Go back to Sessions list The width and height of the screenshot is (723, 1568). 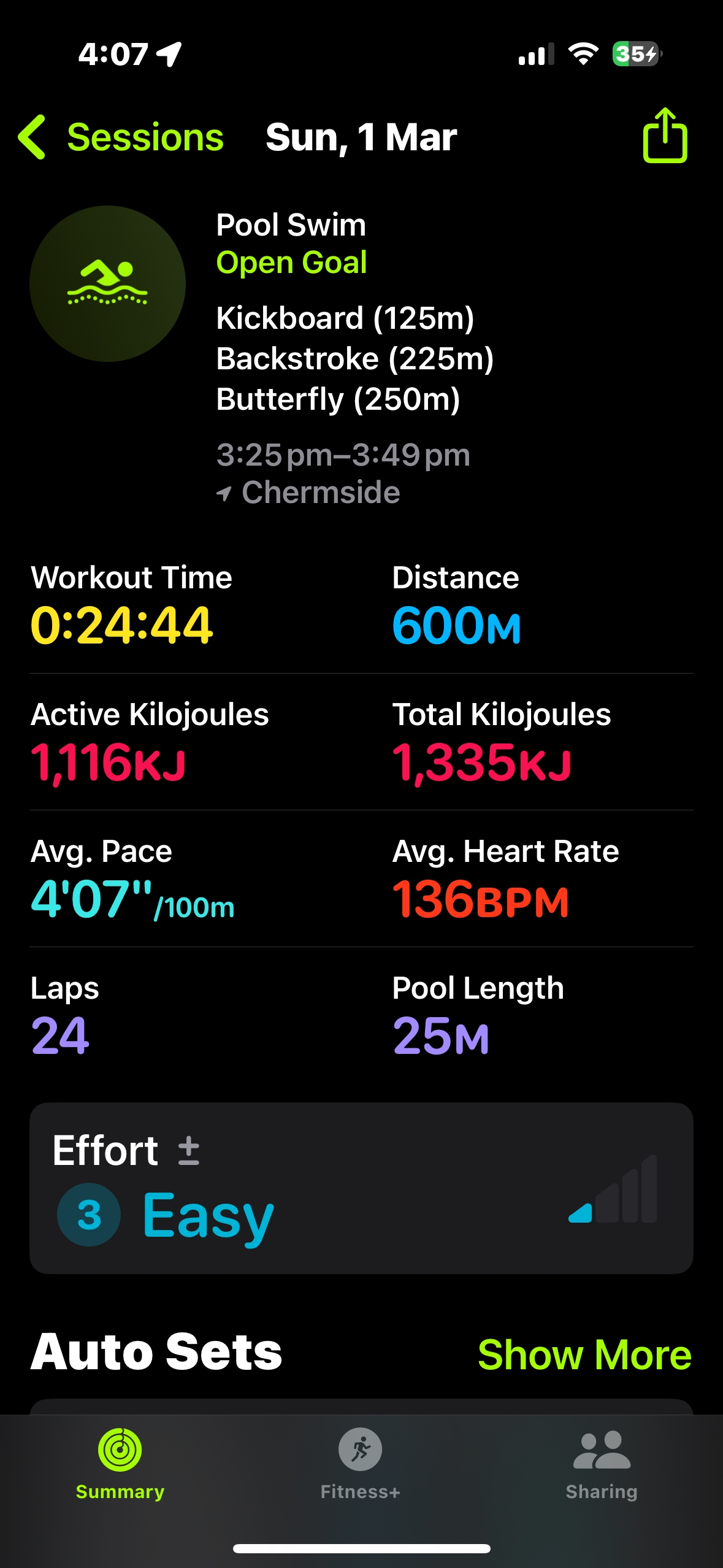click(x=121, y=137)
